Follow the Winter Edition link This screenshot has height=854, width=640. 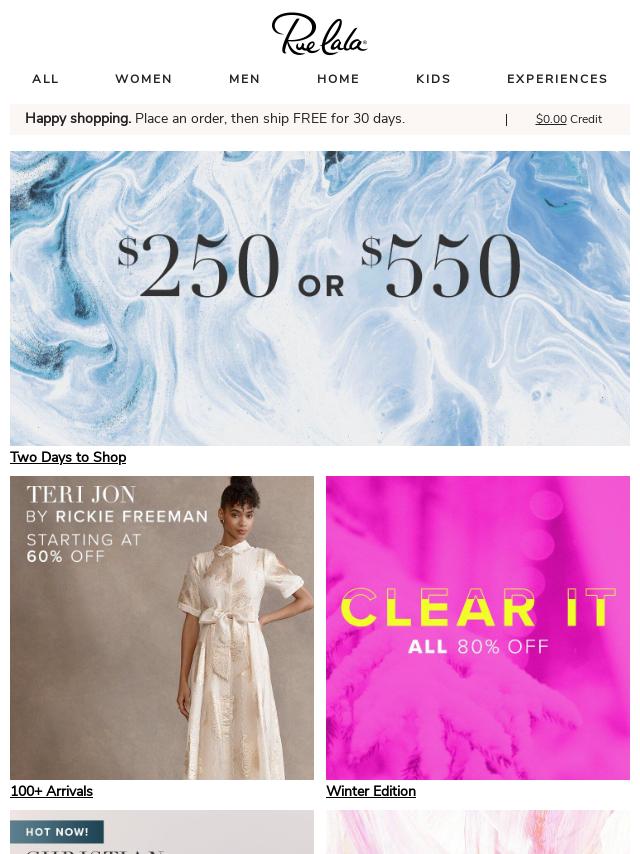click(x=371, y=791)
